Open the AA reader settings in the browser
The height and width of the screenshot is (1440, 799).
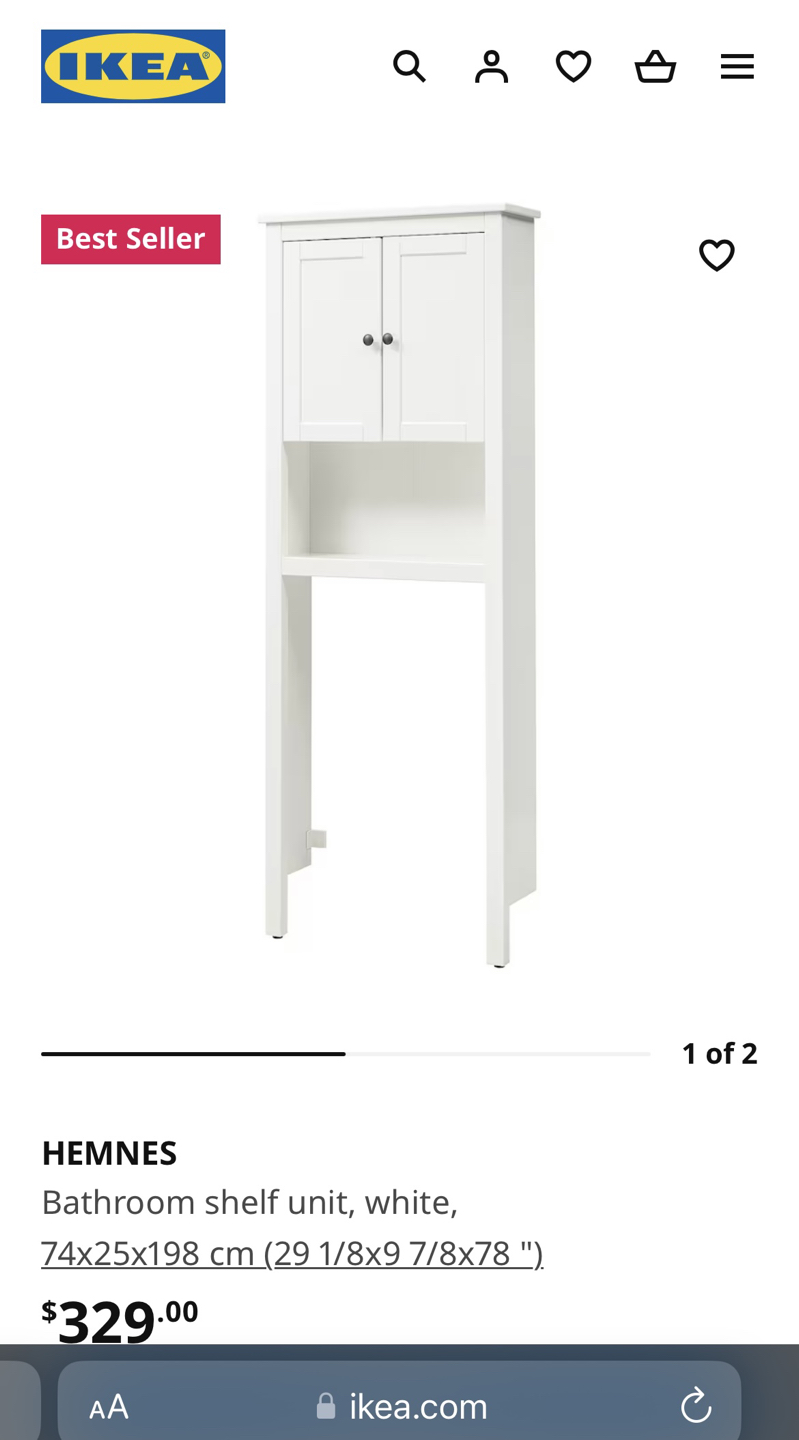pos(109,1407)
